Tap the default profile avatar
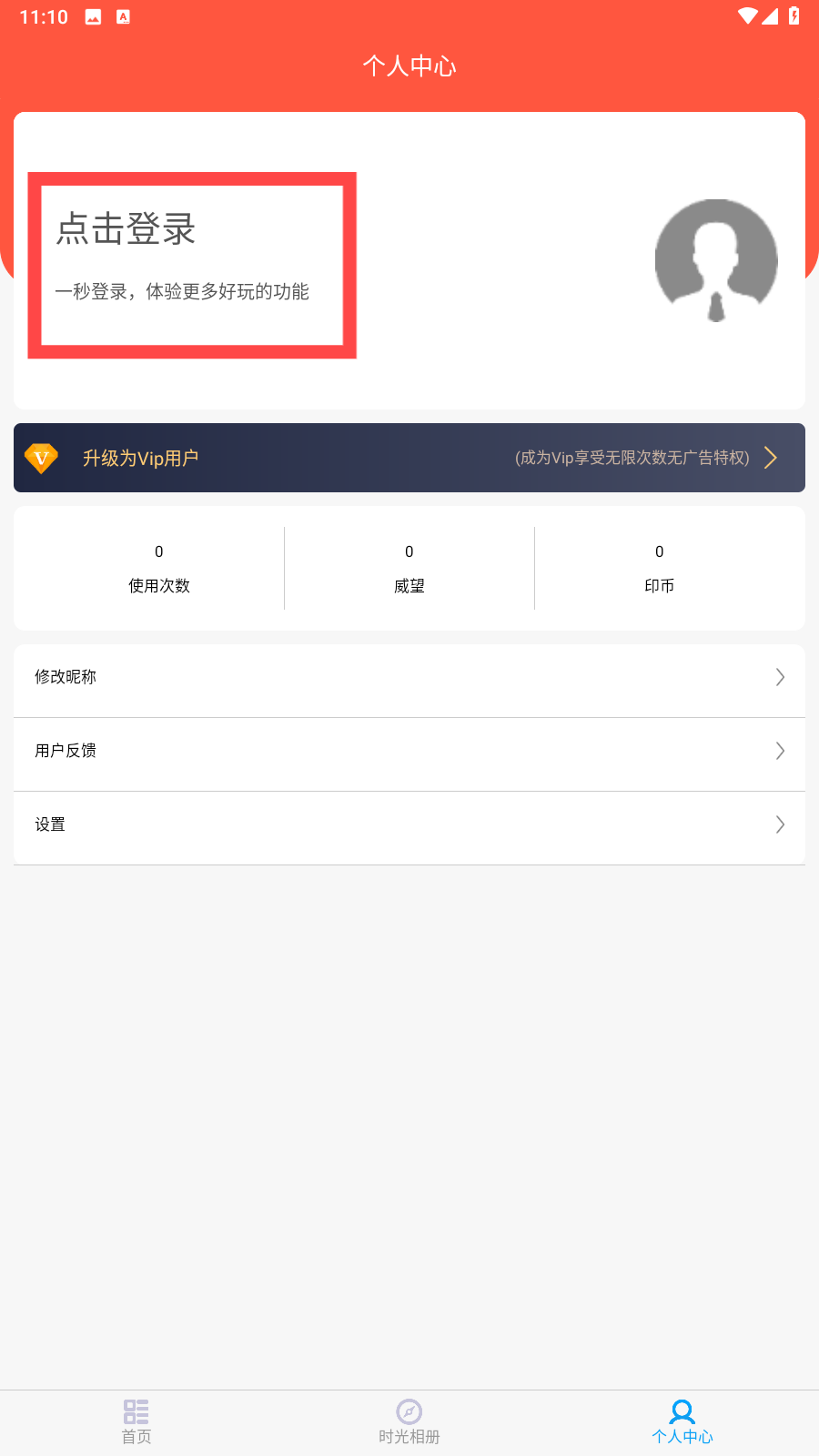This screenshot has height=1456, width=819. 716,260
